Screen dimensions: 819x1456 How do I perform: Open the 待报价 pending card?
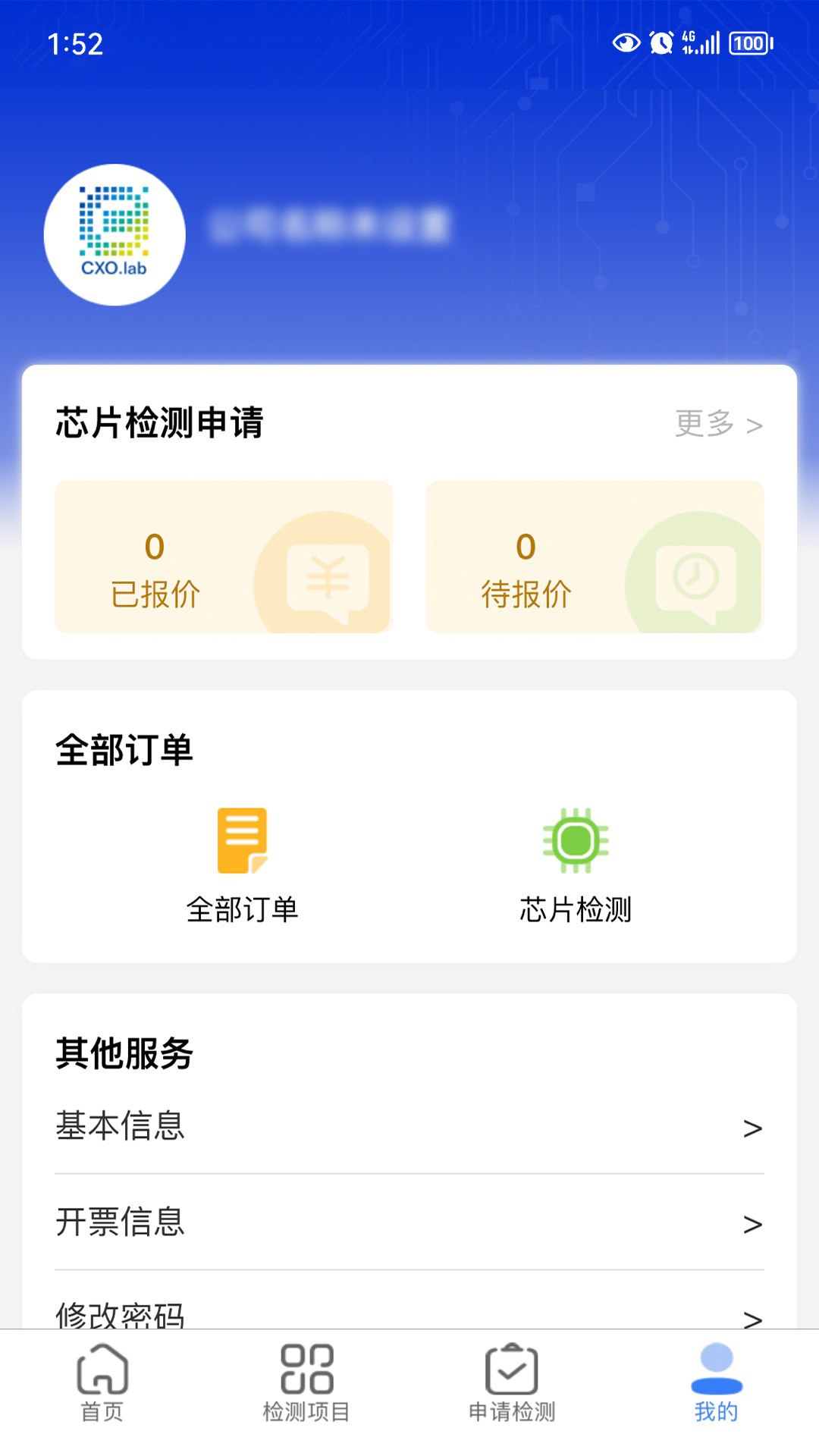click(595, 557)
